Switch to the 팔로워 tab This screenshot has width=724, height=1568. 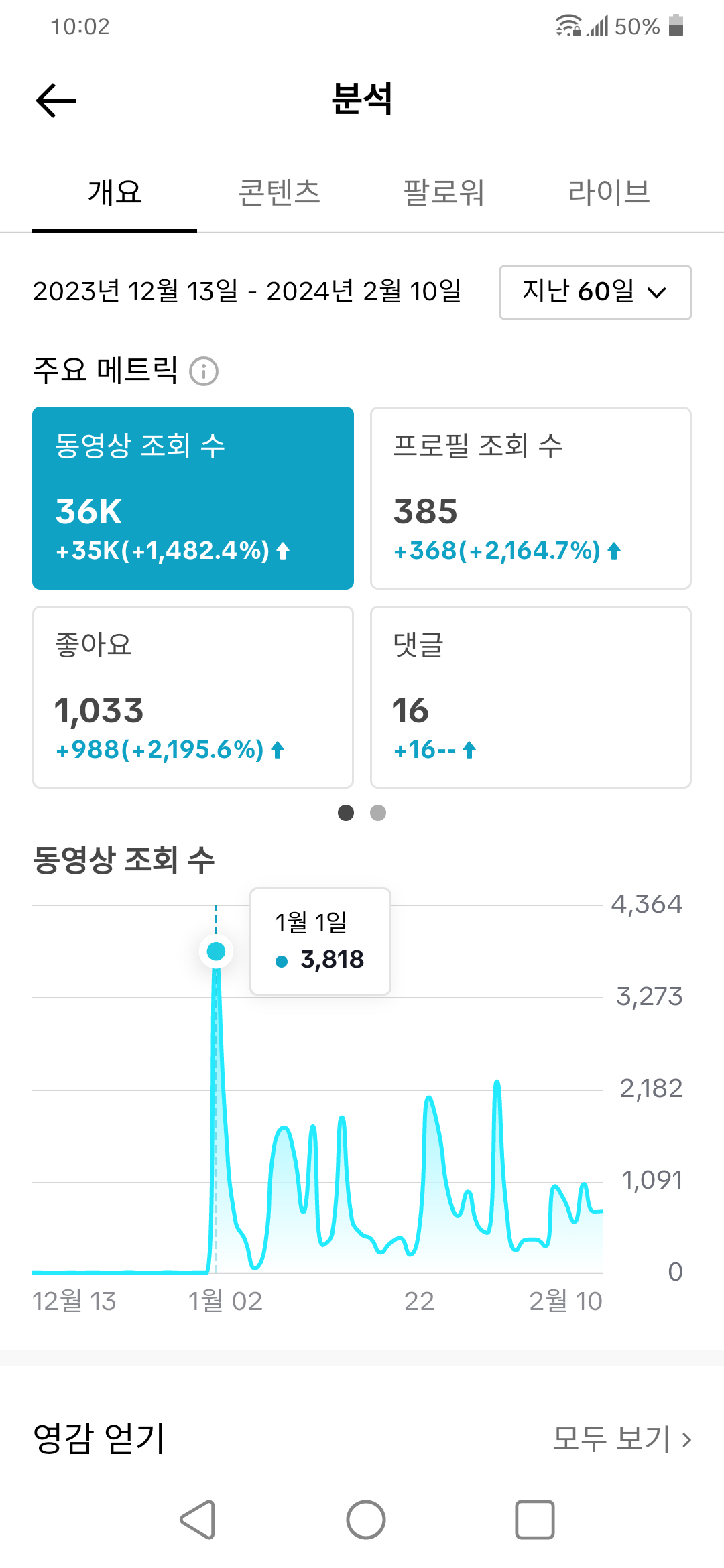pos(444,193)
